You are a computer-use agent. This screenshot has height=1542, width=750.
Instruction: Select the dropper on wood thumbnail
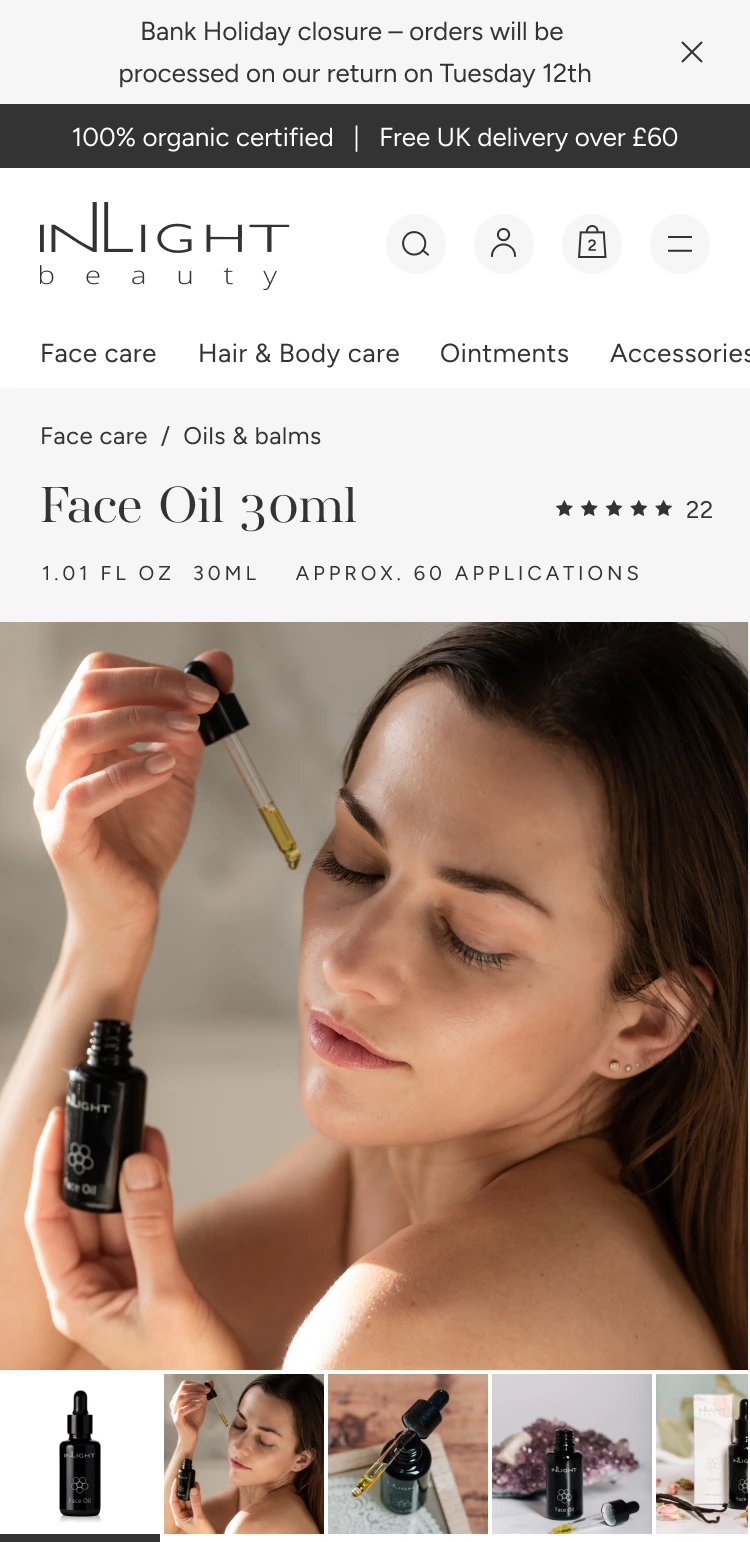pos(408,1453)
